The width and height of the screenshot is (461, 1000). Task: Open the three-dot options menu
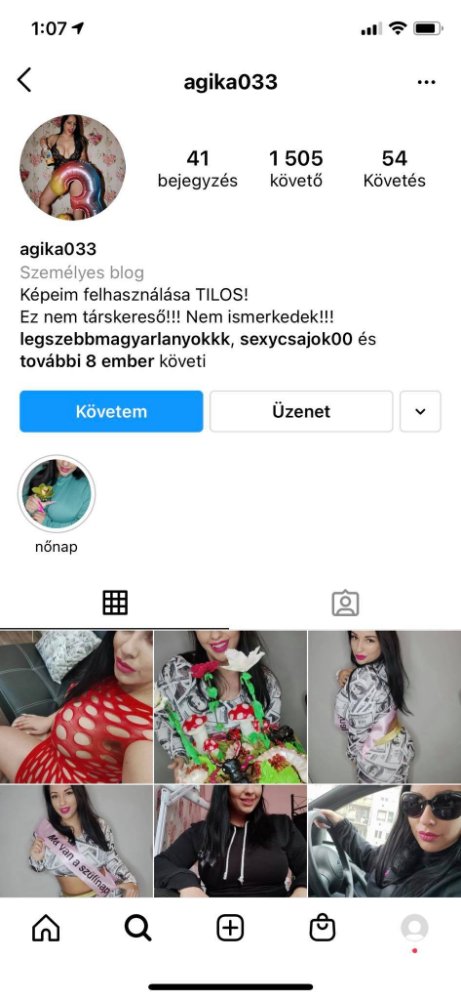(426, 82)
